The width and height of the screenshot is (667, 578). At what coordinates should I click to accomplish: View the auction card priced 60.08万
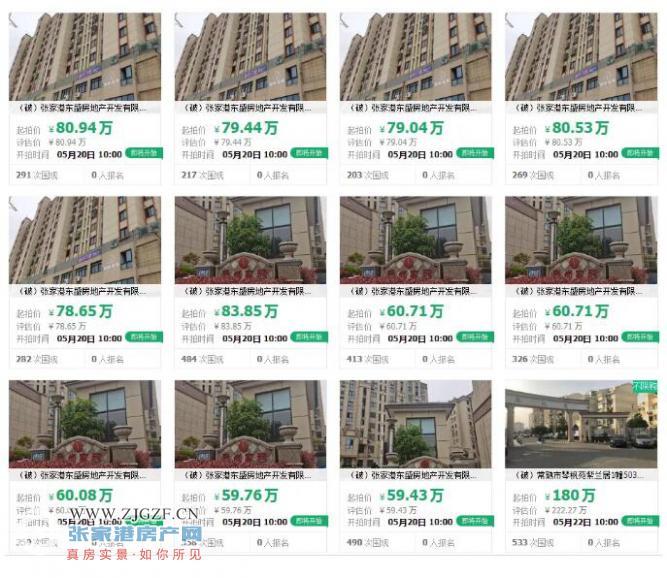point(85,424)
